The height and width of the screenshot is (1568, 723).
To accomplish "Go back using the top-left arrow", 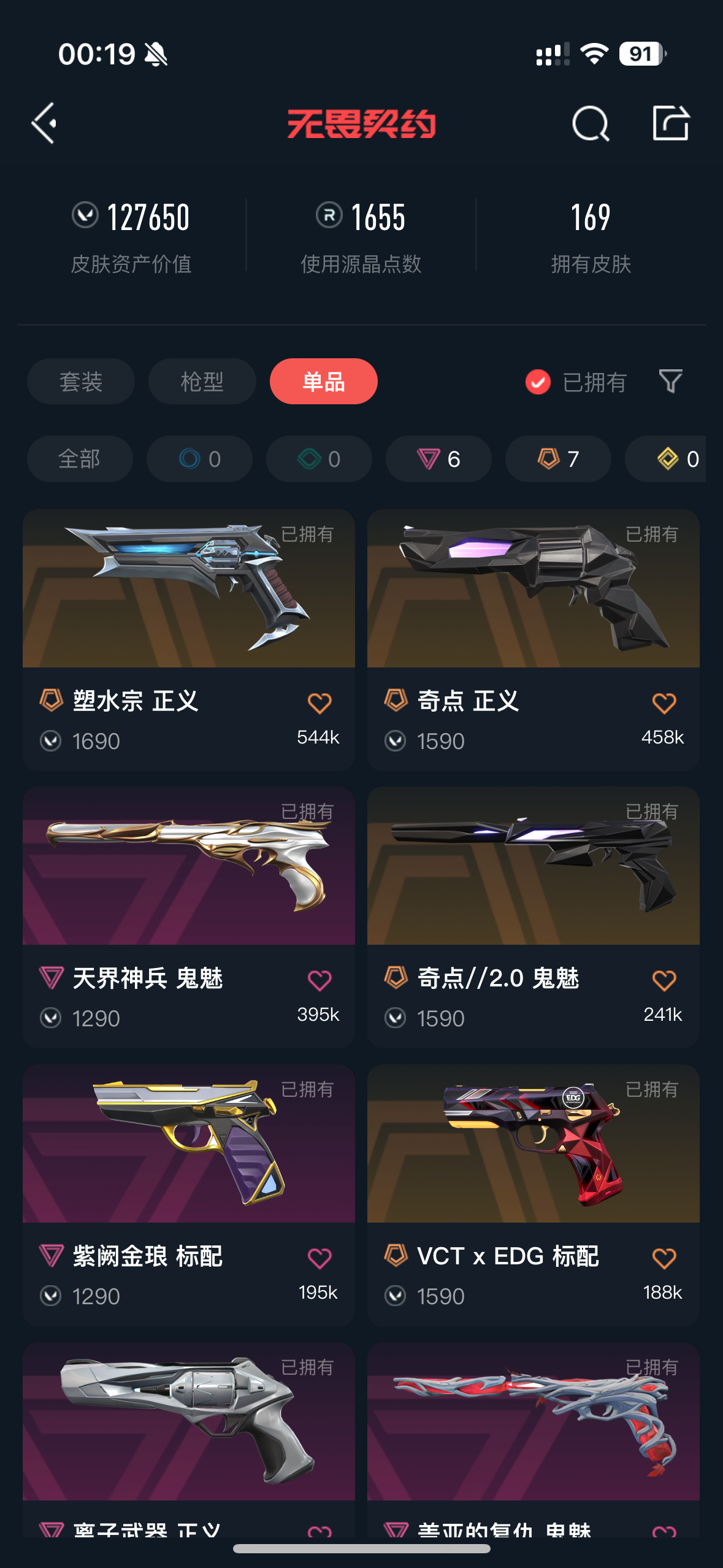I will [44, 123].
